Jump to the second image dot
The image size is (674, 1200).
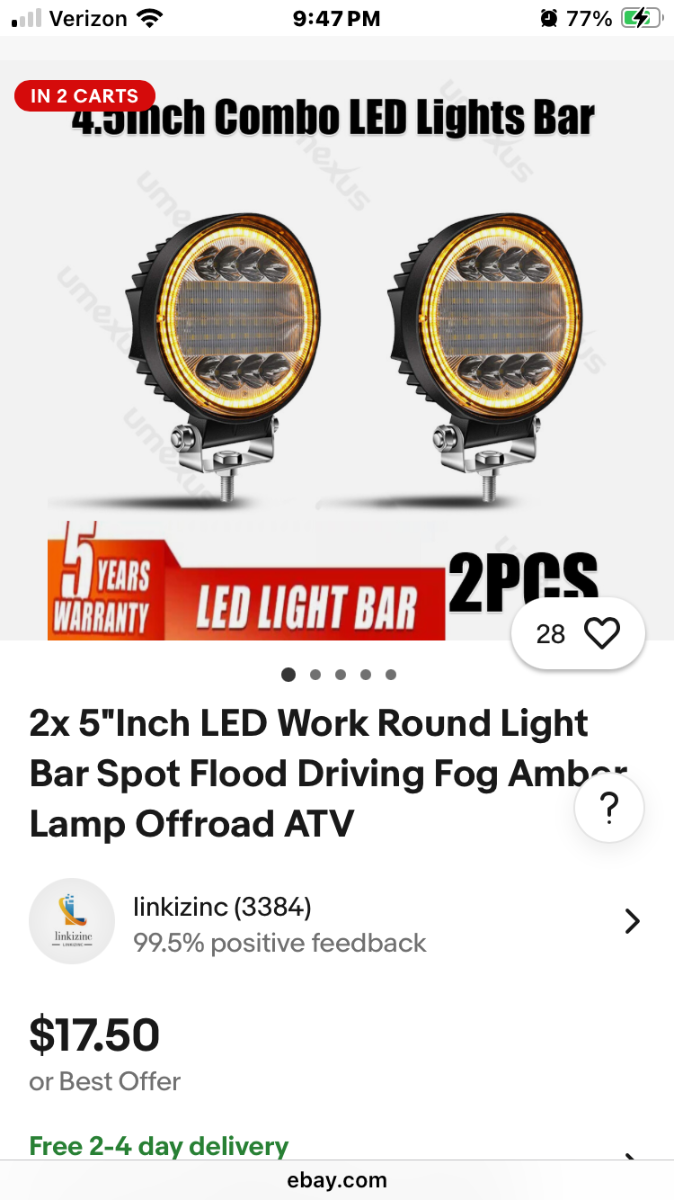point(315,675)
